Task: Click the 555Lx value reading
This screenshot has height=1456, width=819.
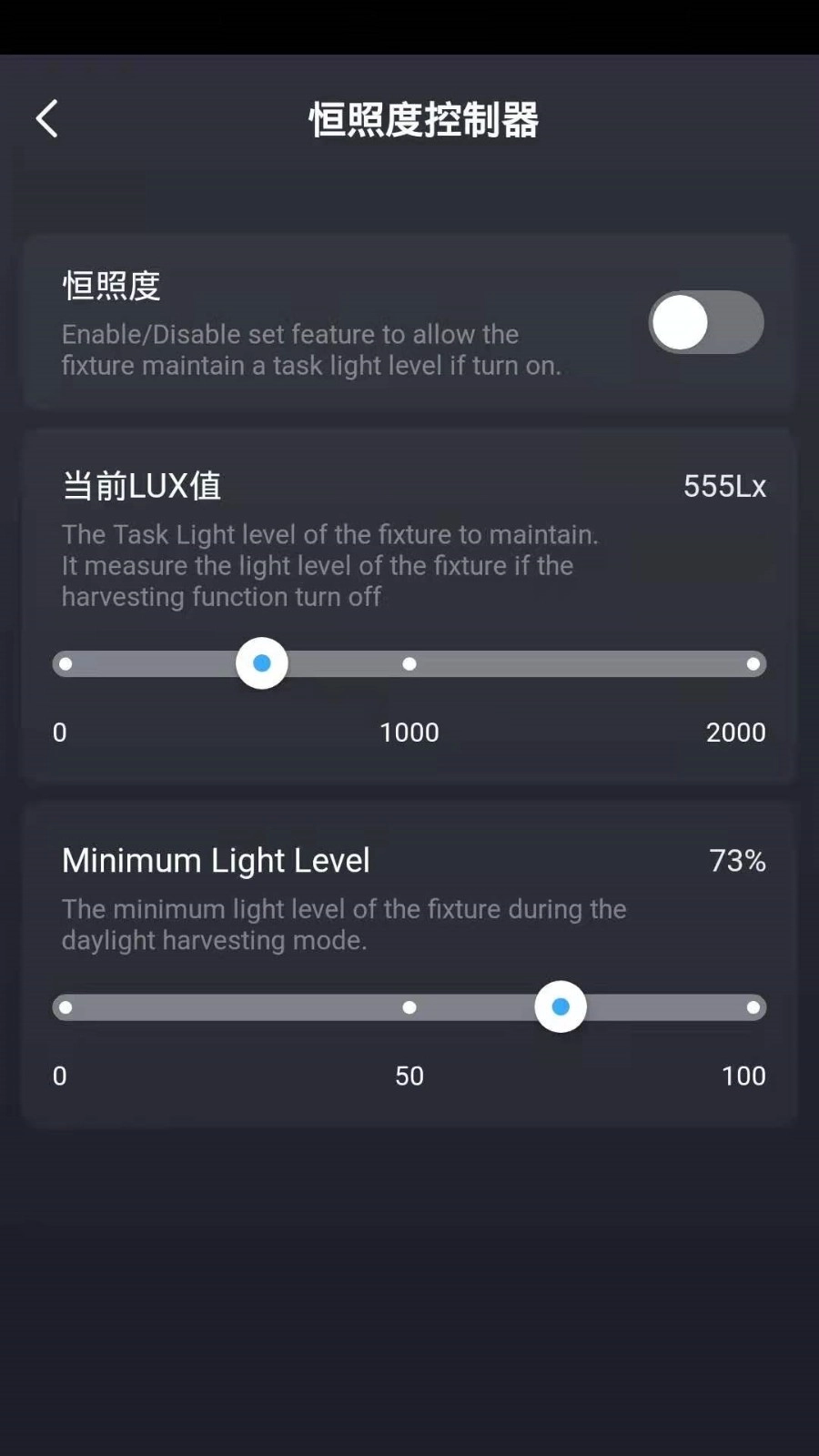Action: (x=724, y=488)
